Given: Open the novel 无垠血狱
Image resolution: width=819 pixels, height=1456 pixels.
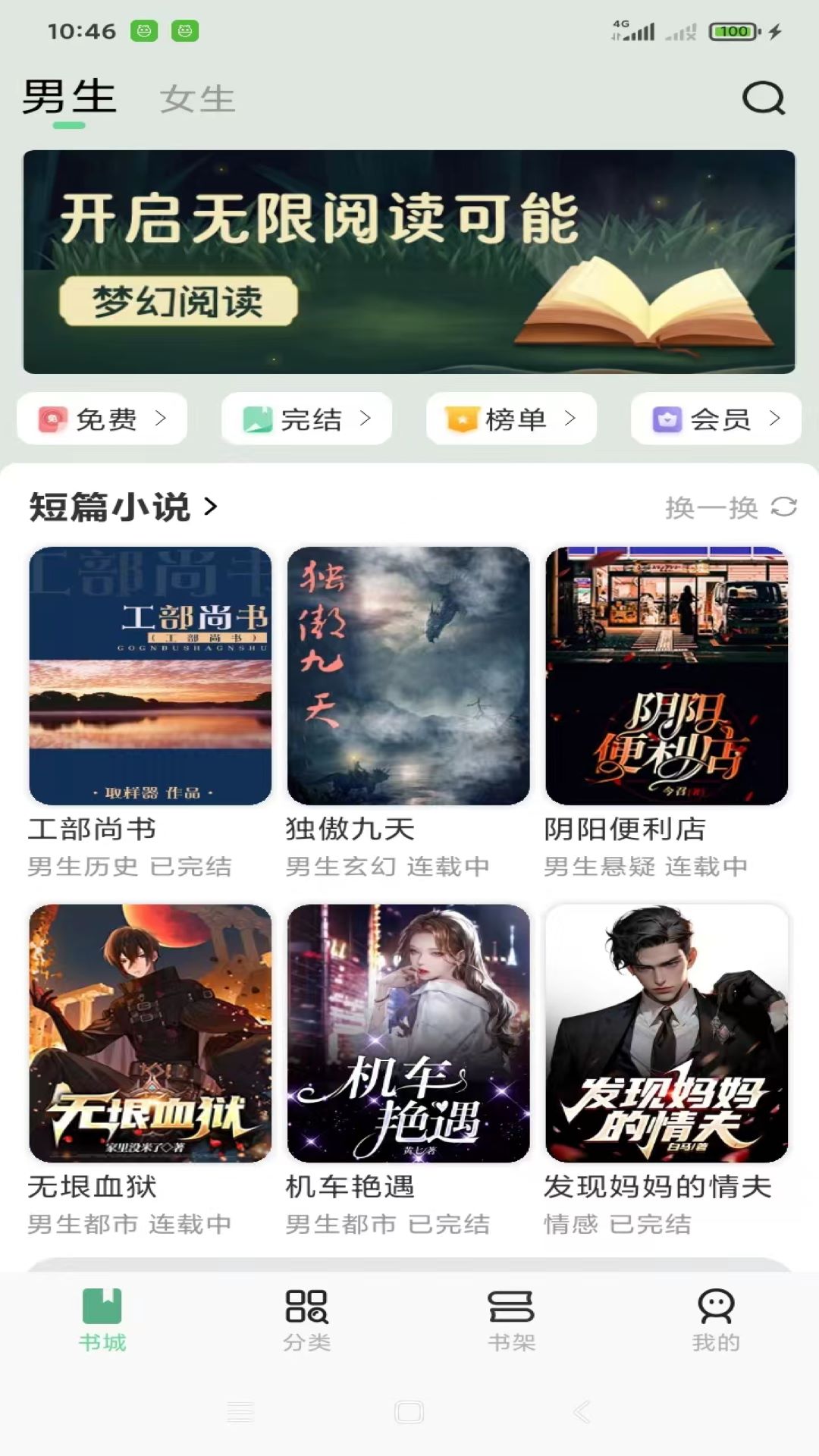Looking at the screenshot, I should click(x=150, y=1033).
